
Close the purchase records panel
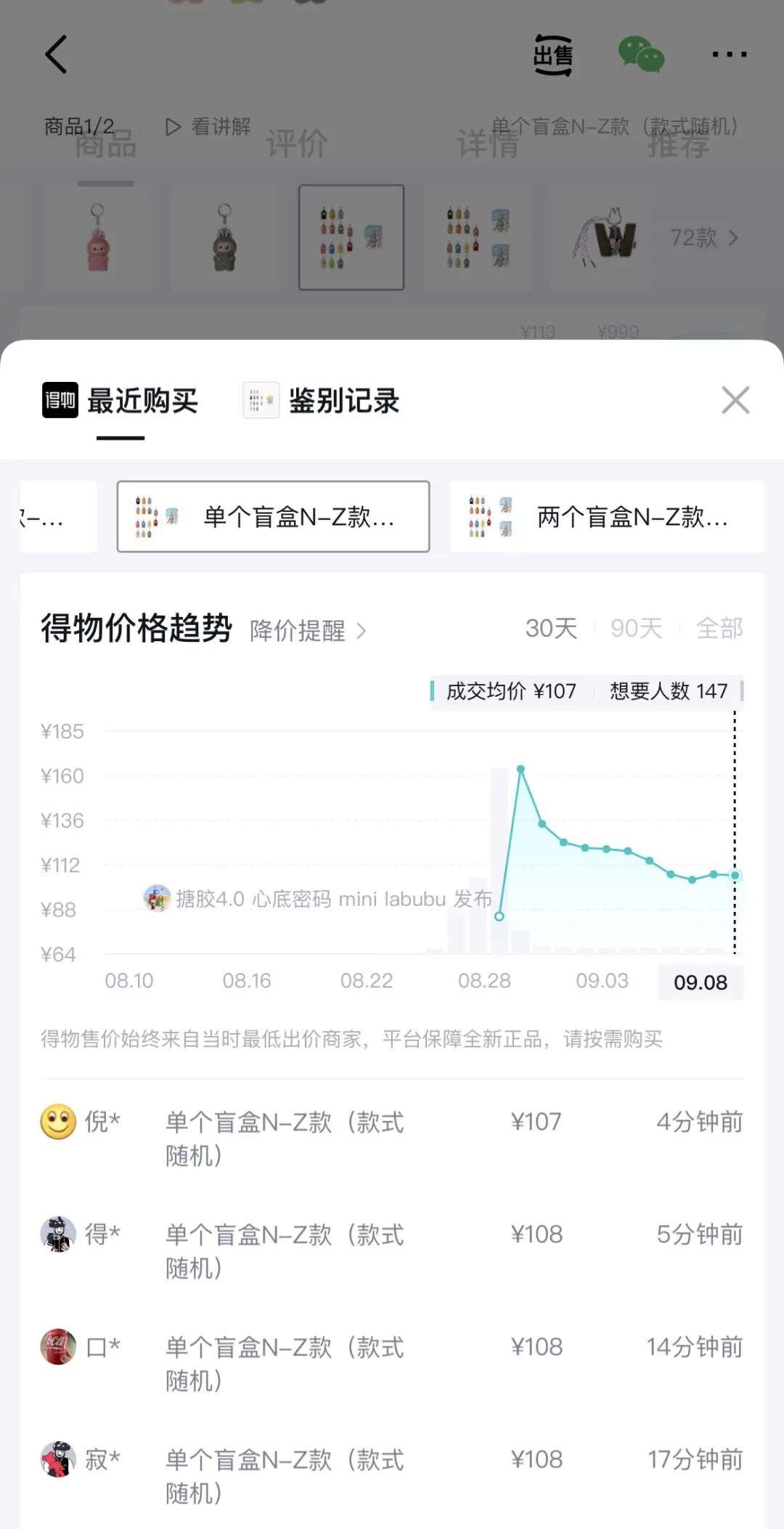[736, 401]
